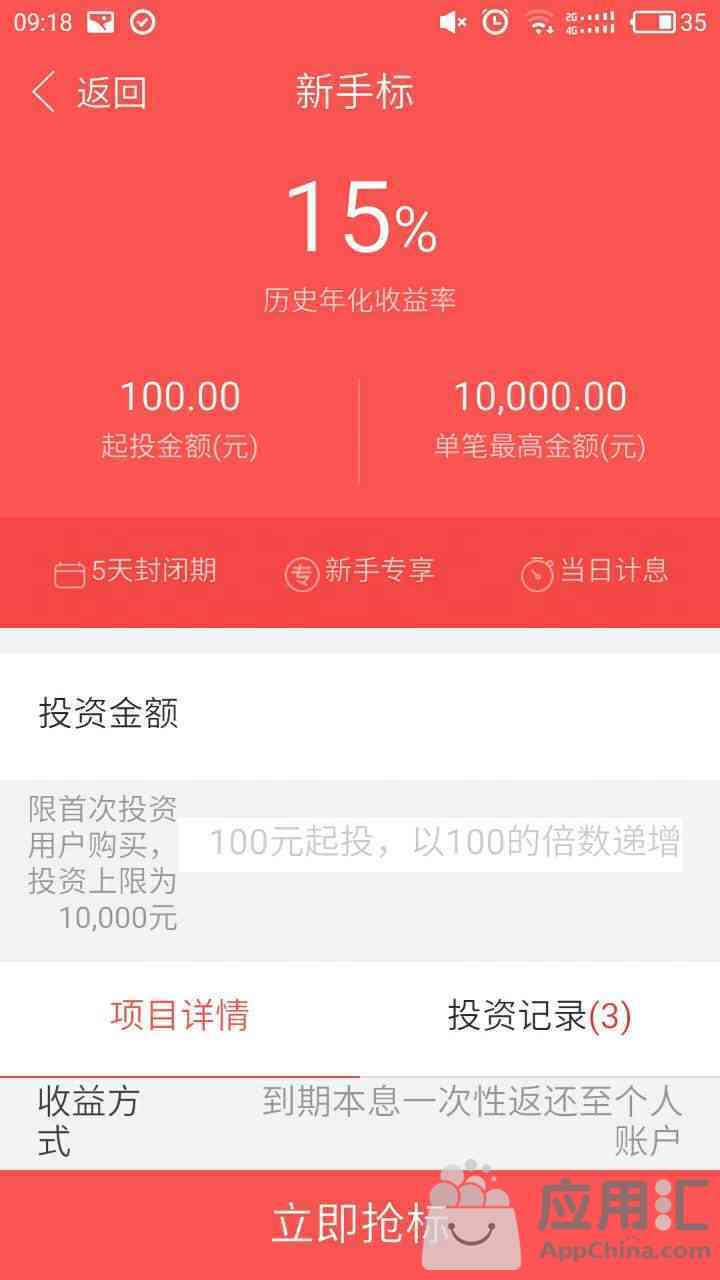Tap the 立即抢标 button

[360, 1224]
